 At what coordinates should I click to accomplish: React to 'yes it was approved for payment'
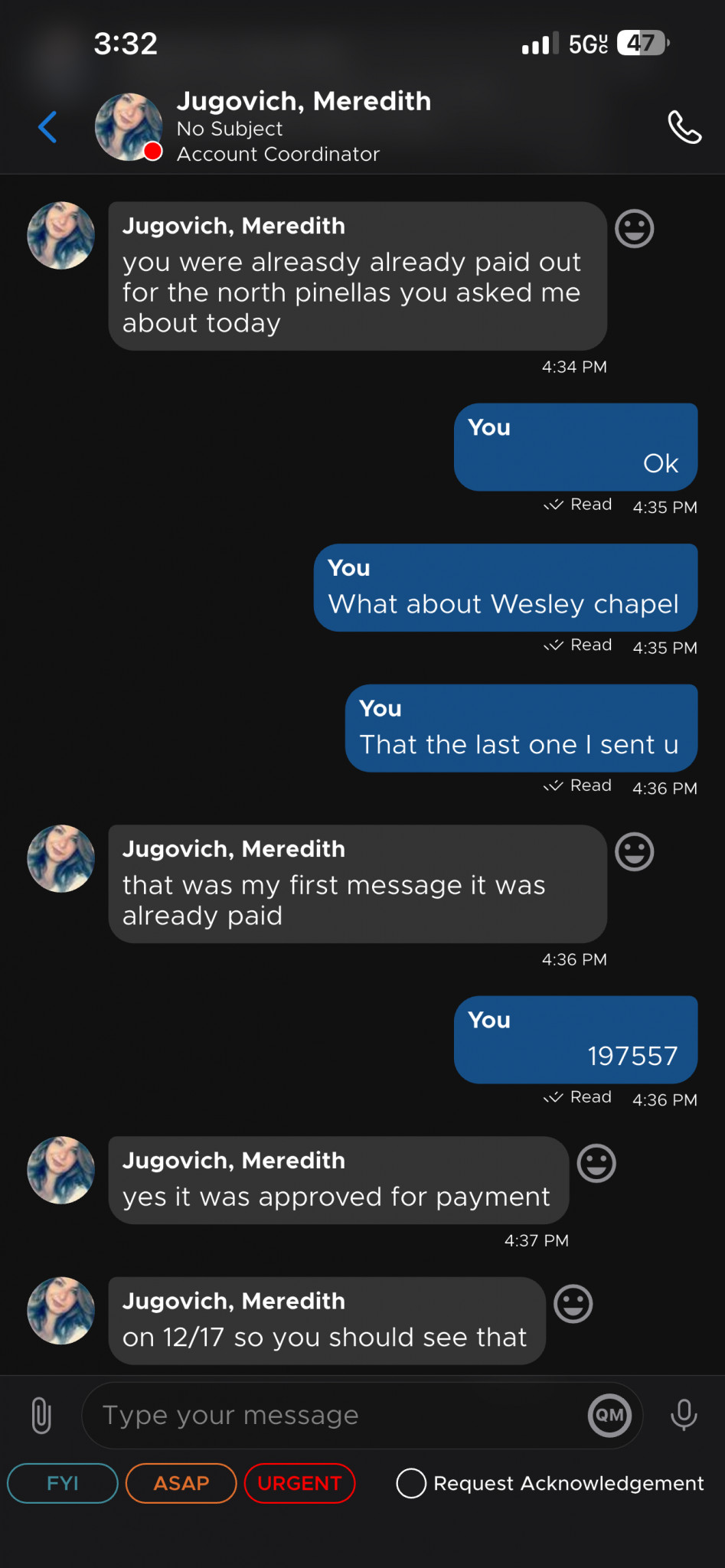point(596,1164)
